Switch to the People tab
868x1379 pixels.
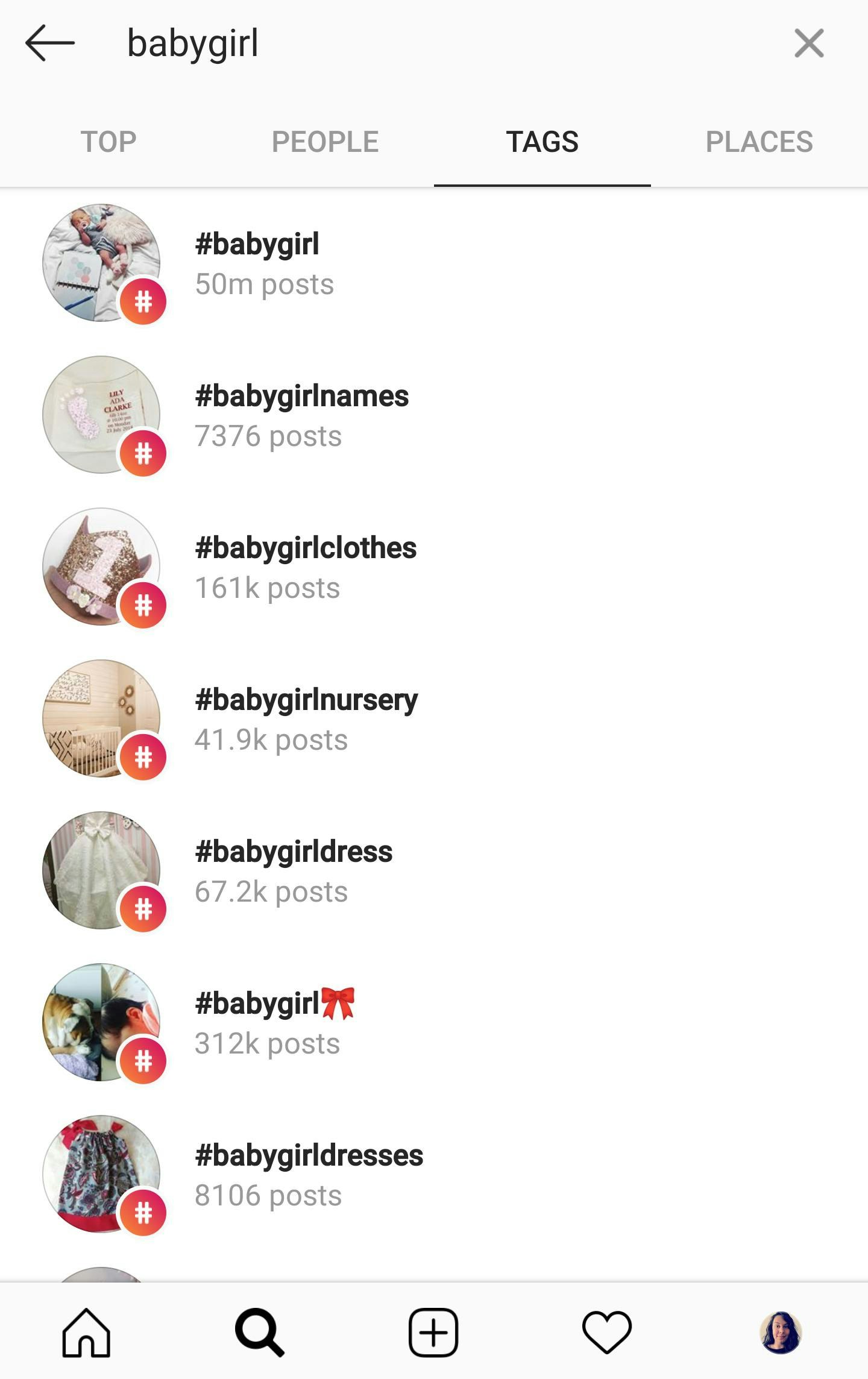click(325, 142)
